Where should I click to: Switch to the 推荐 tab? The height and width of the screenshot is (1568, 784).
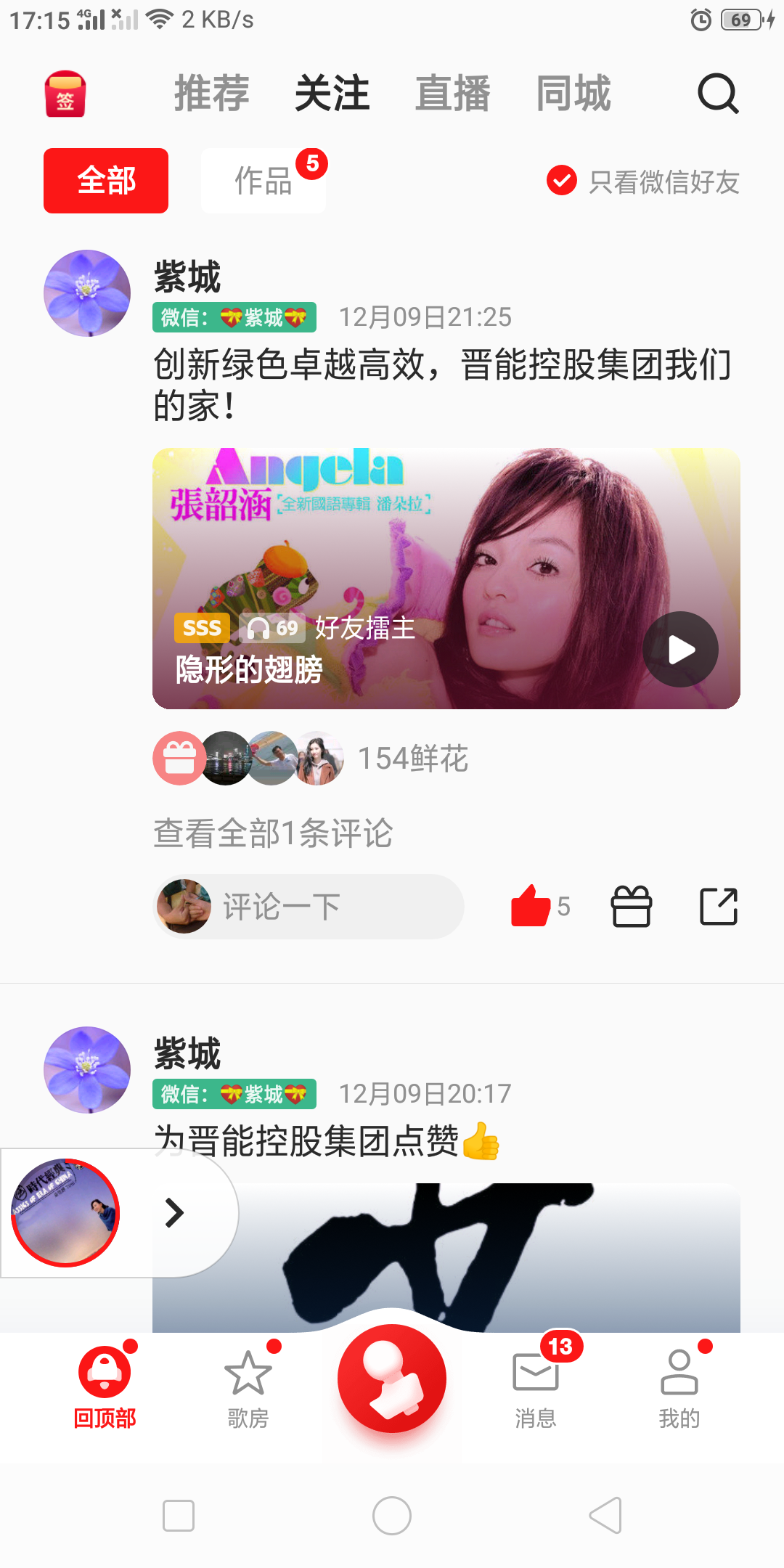[x=211, y=94]
